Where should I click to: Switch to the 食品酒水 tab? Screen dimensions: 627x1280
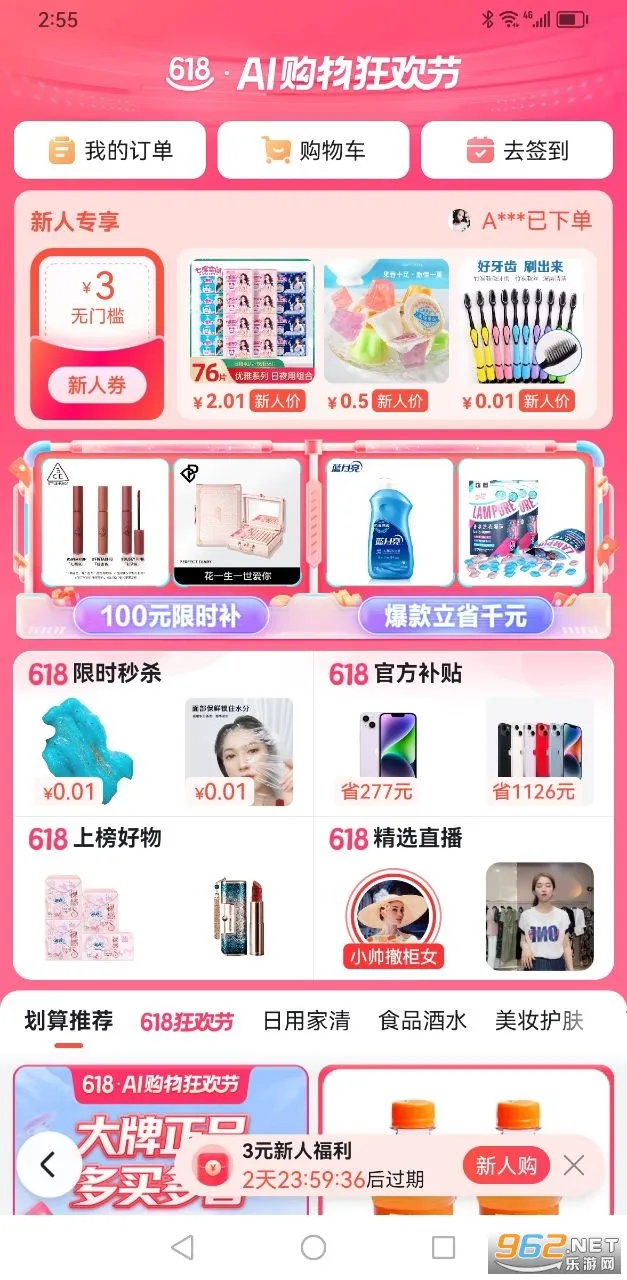coord(422,1021)
